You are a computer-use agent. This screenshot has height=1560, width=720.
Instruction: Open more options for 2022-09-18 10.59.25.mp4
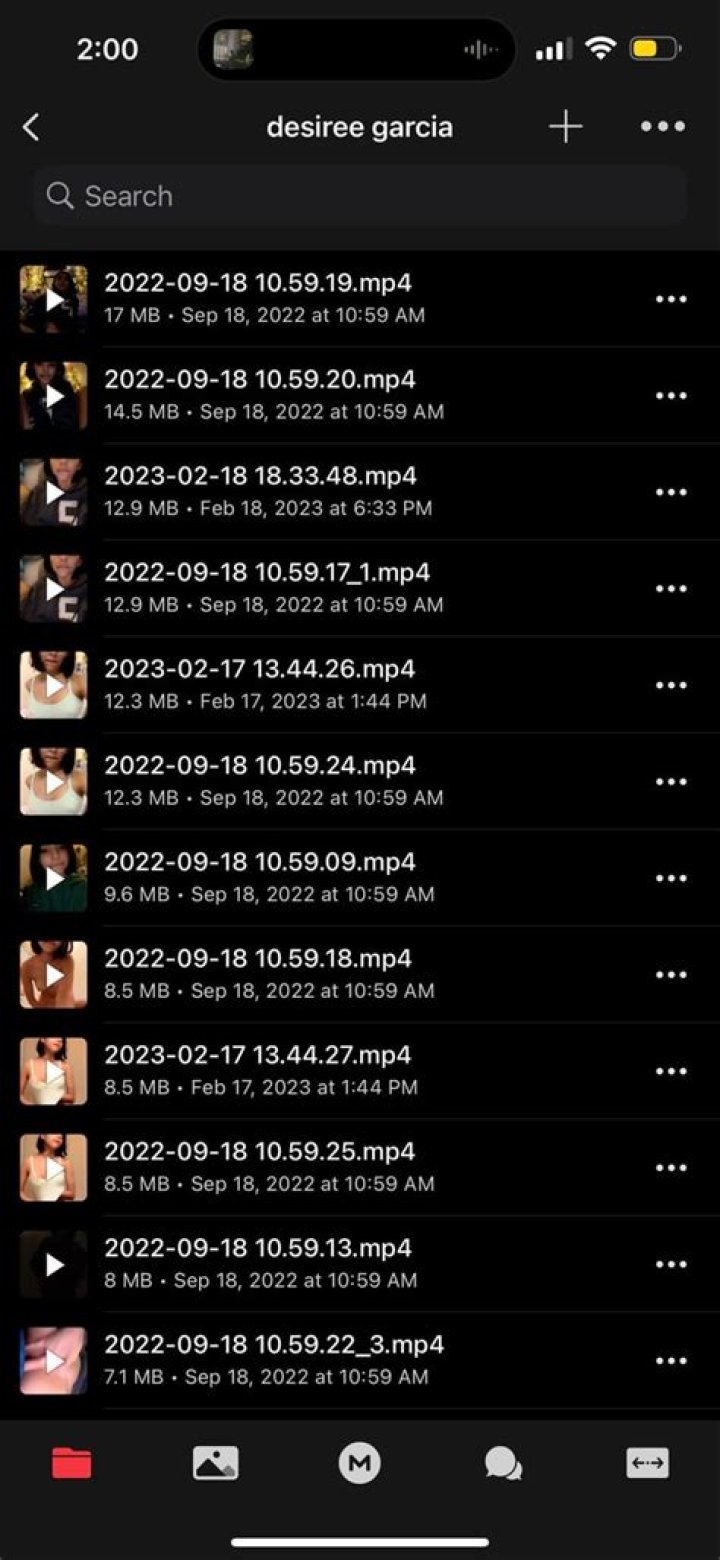click(670, 1168)
